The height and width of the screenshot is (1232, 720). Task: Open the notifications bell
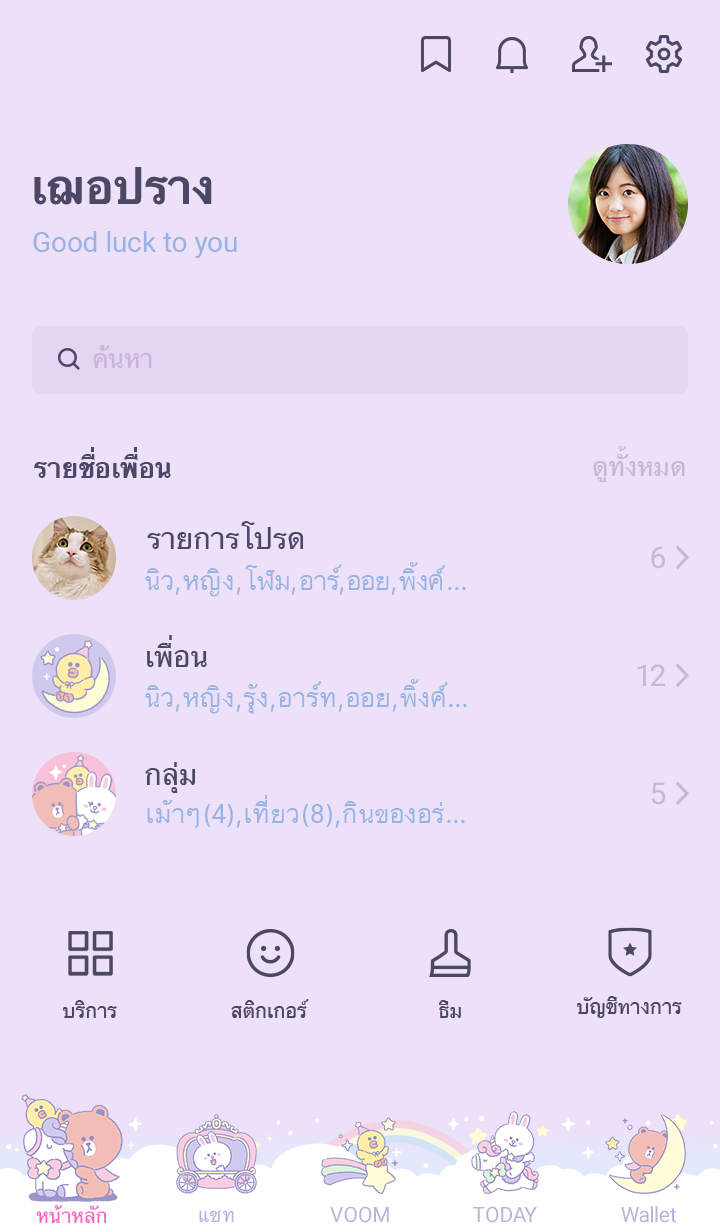tap(512, 55)
